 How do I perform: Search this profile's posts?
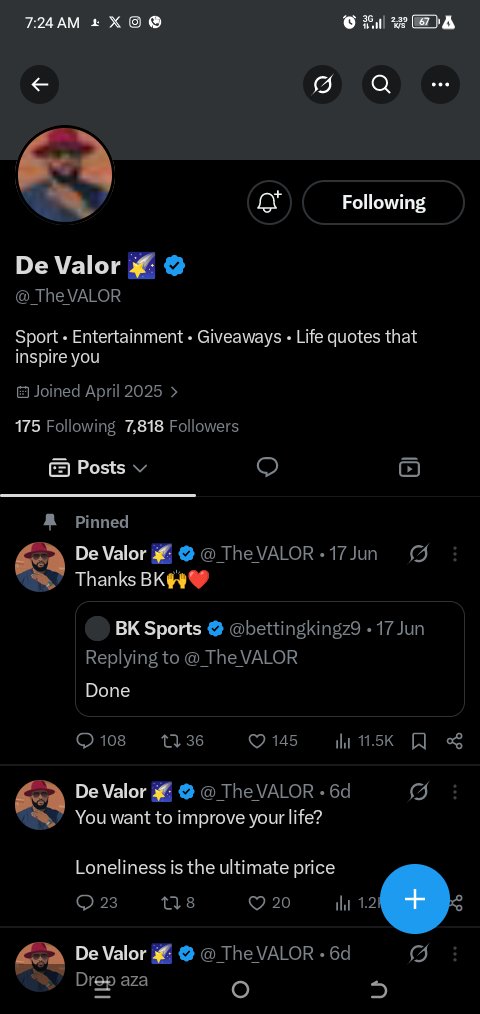coord(381,84)
